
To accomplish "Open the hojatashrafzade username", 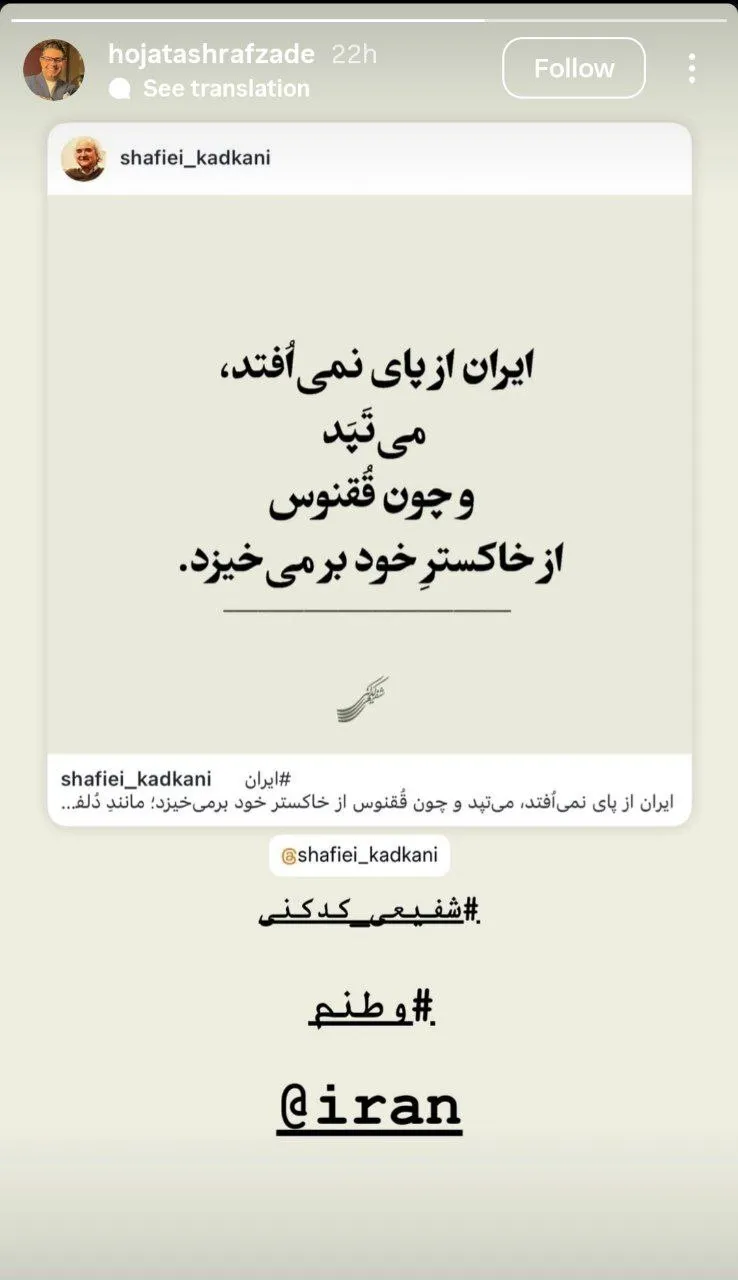I will pos(211,53).
